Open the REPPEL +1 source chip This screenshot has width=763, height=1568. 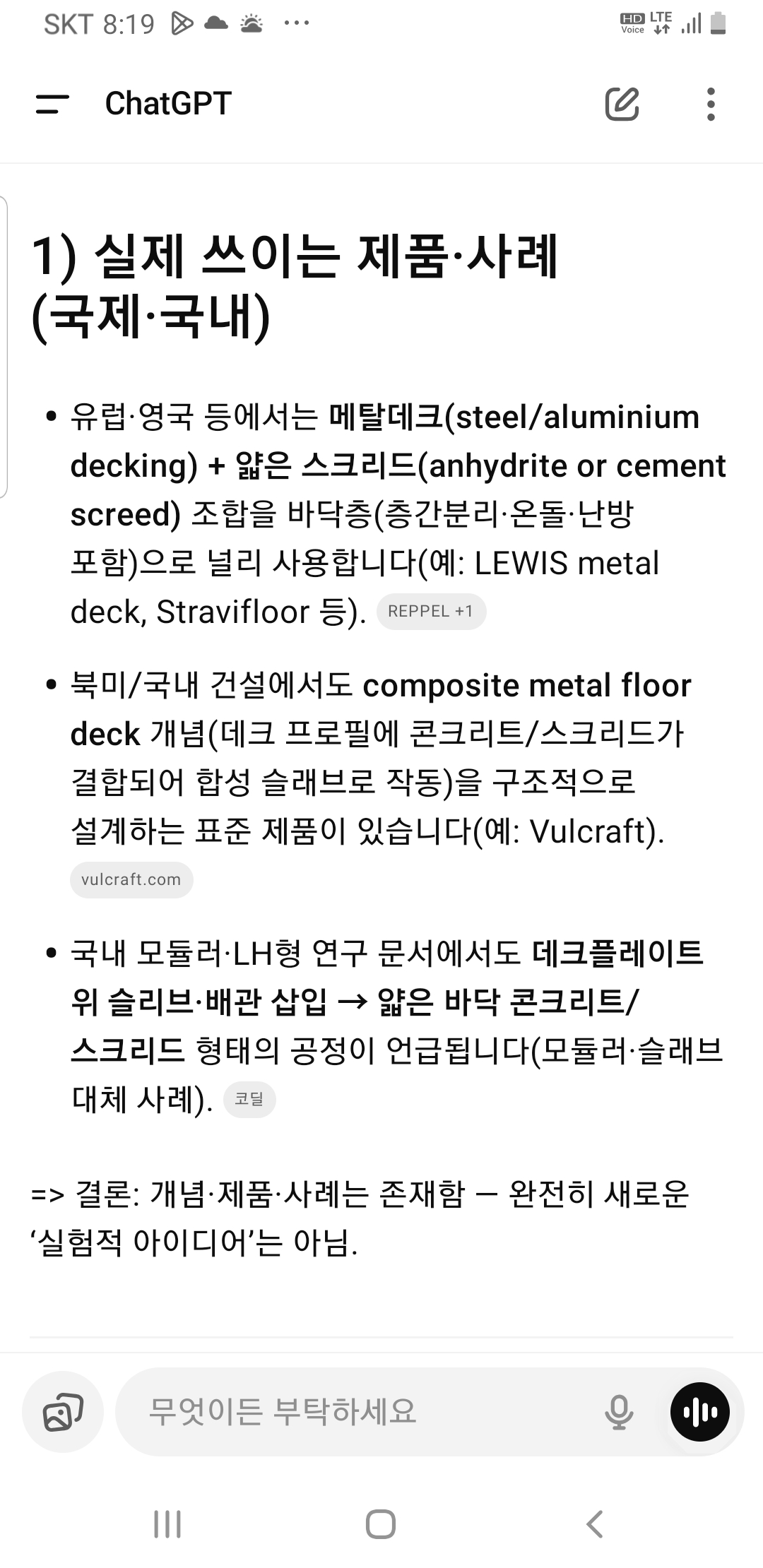pos(431,612)
